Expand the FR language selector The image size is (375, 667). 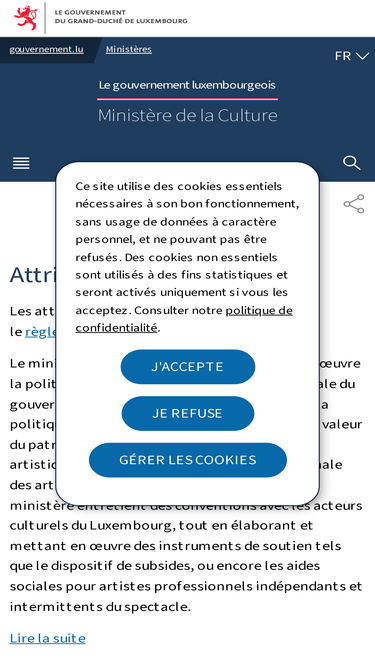(351, 56)
